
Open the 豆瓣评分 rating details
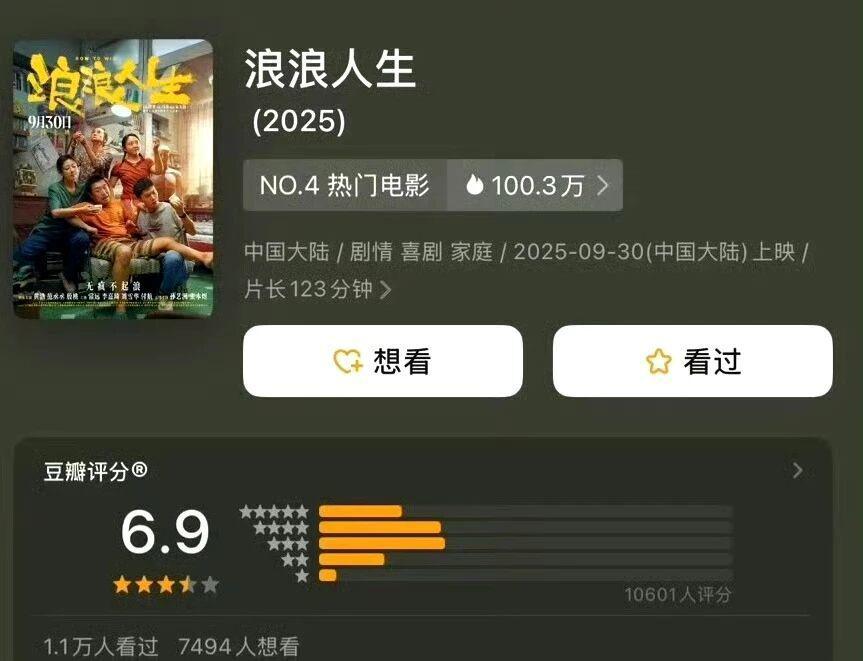click(x=797, y=470)
